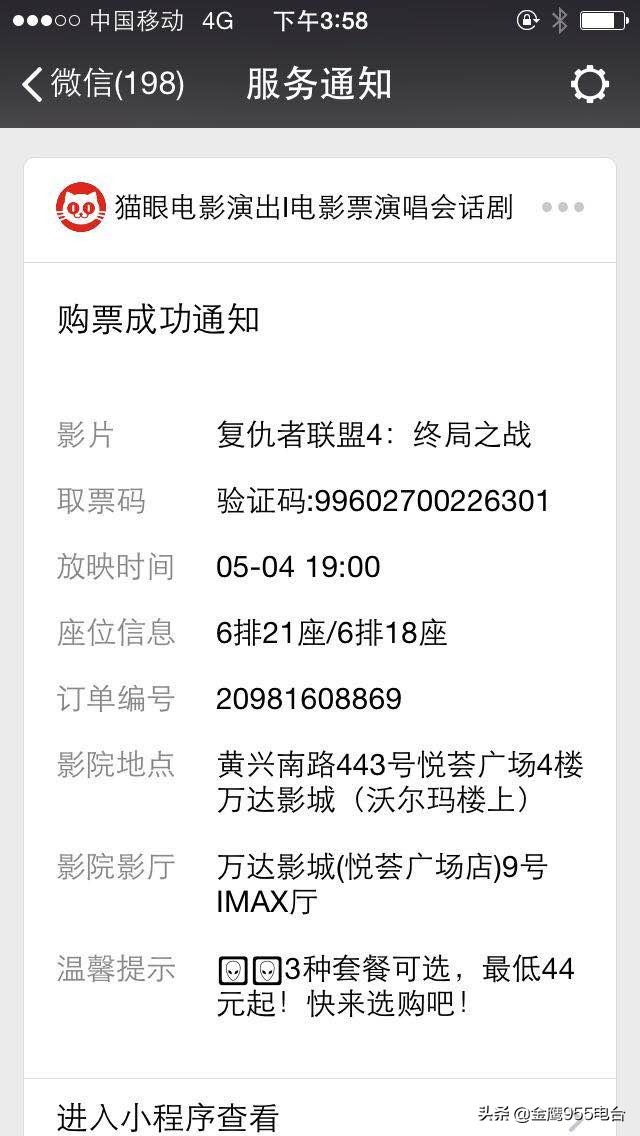This screenshot has height=1136, width=640.
Task: Open the Maoyan movie service account
Action: [x=285, y=208]
